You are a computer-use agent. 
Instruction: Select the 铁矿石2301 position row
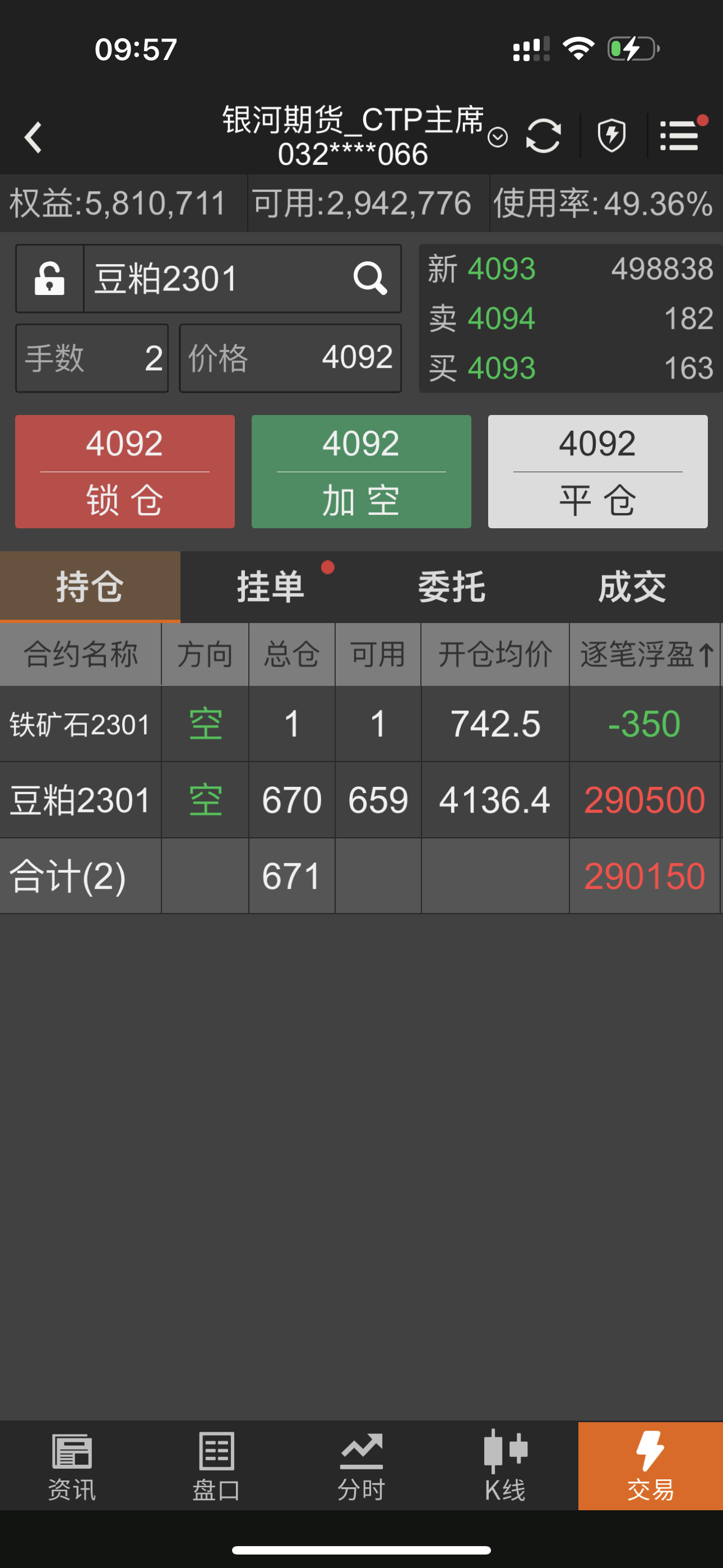coord(80,725)
